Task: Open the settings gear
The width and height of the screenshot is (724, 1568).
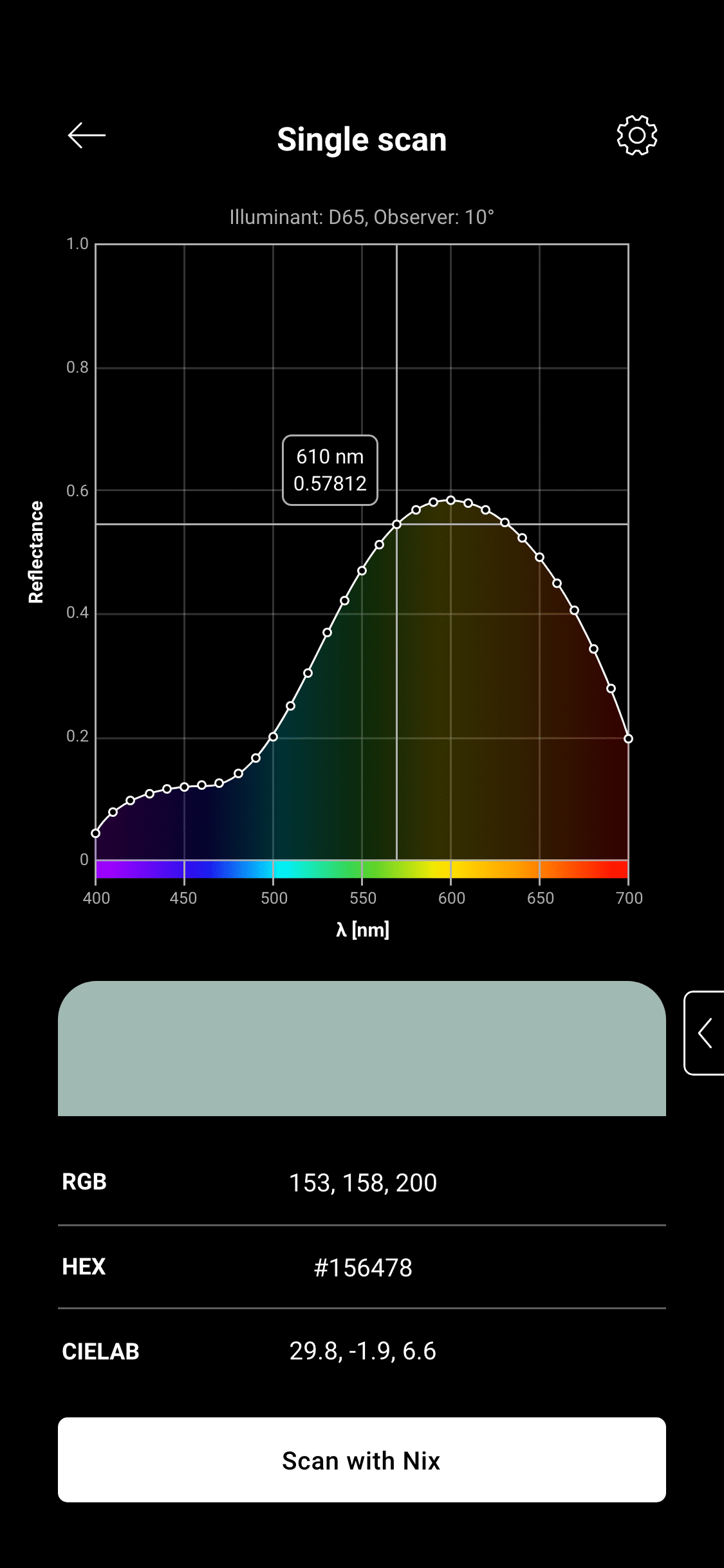Action: (x=636, y=135)
